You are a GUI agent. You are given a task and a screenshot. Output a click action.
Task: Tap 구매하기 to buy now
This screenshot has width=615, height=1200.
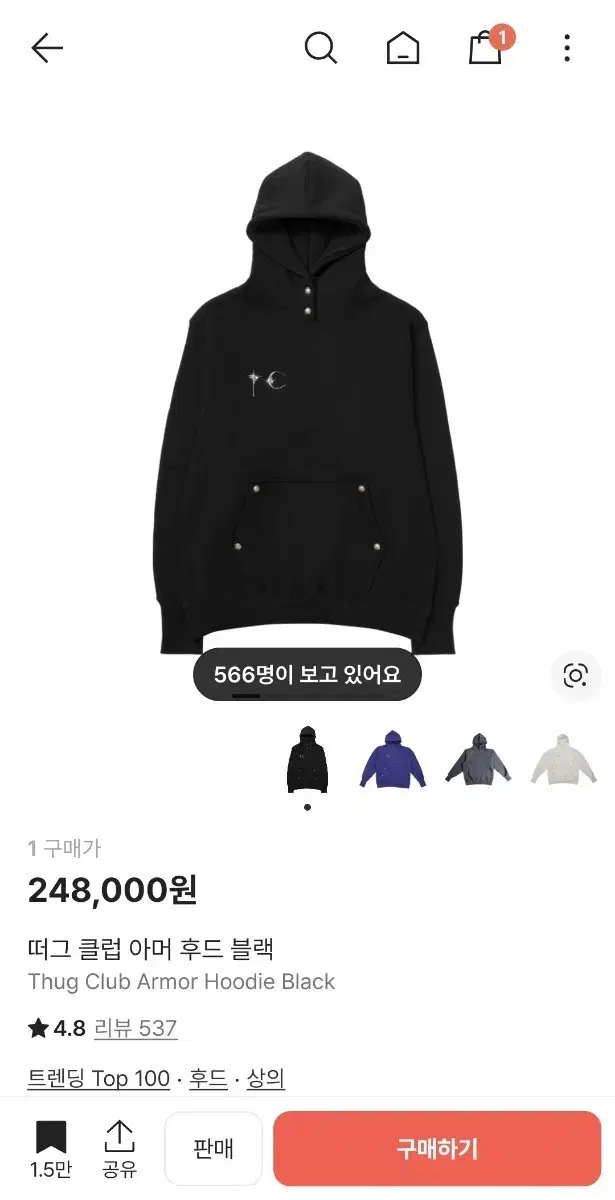tap(437, 1149)
